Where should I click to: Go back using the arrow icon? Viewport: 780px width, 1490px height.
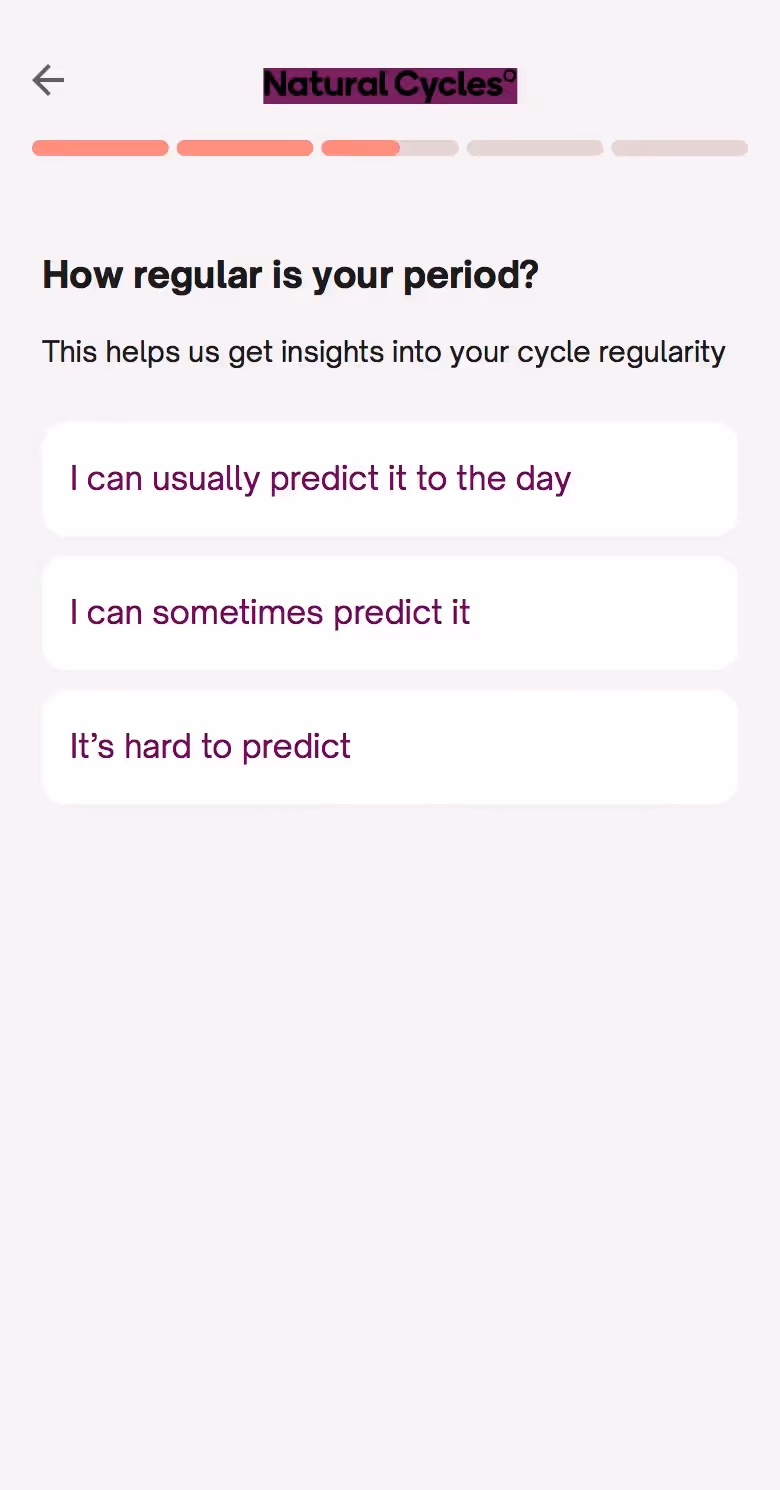click(48, 80)
